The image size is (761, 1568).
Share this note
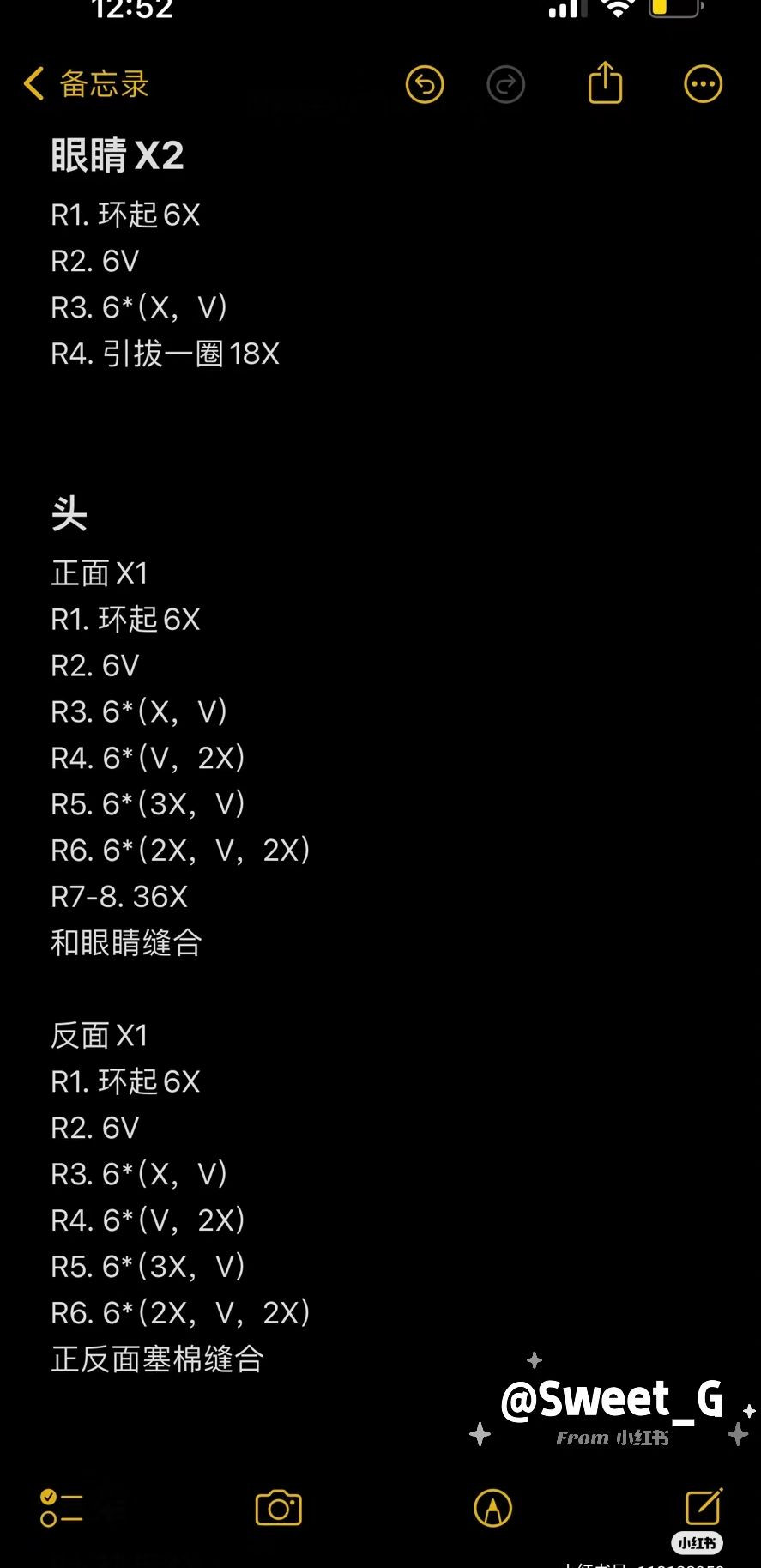pos(605,83)
